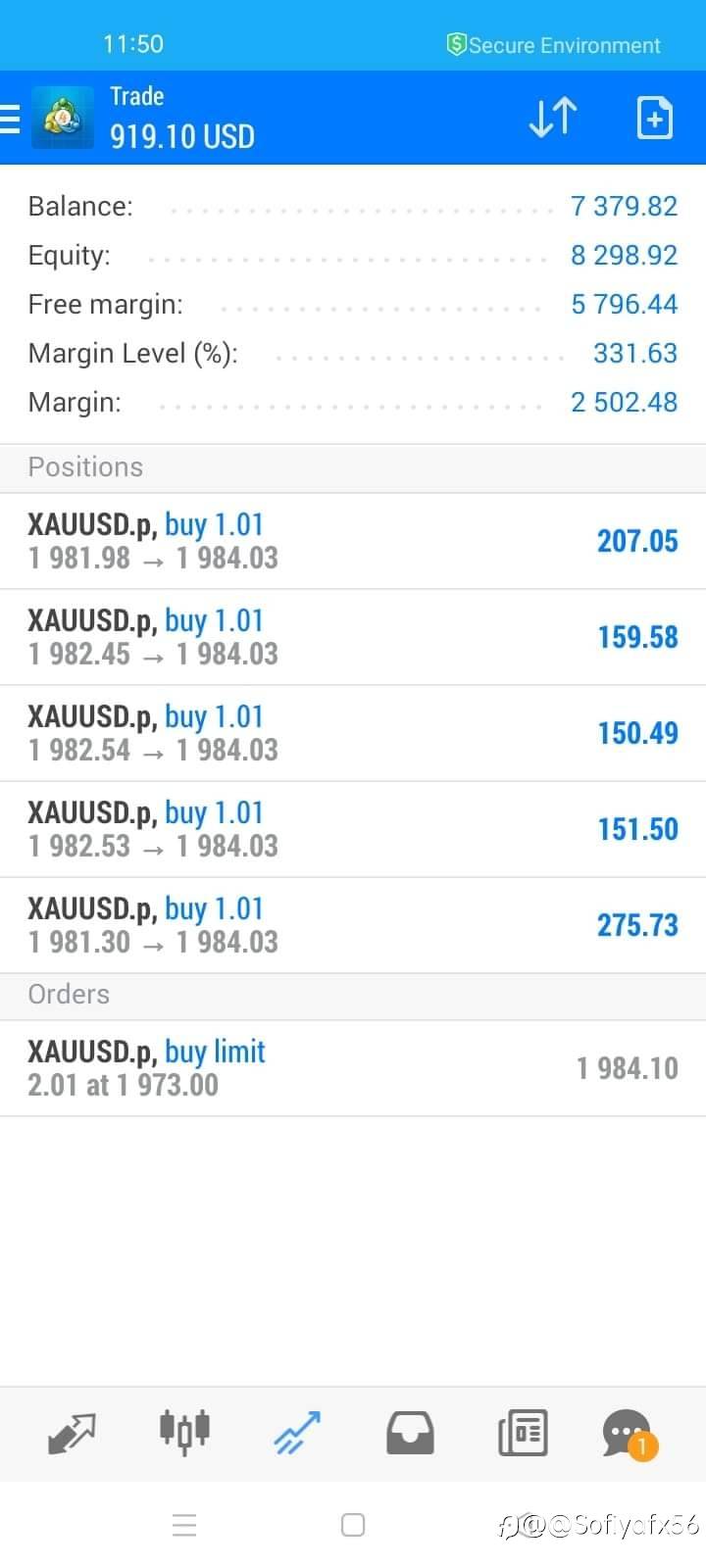Select the Trade tab
Screen dimensions: 706x1568
pyautogui.click(x=297, y=1433)
